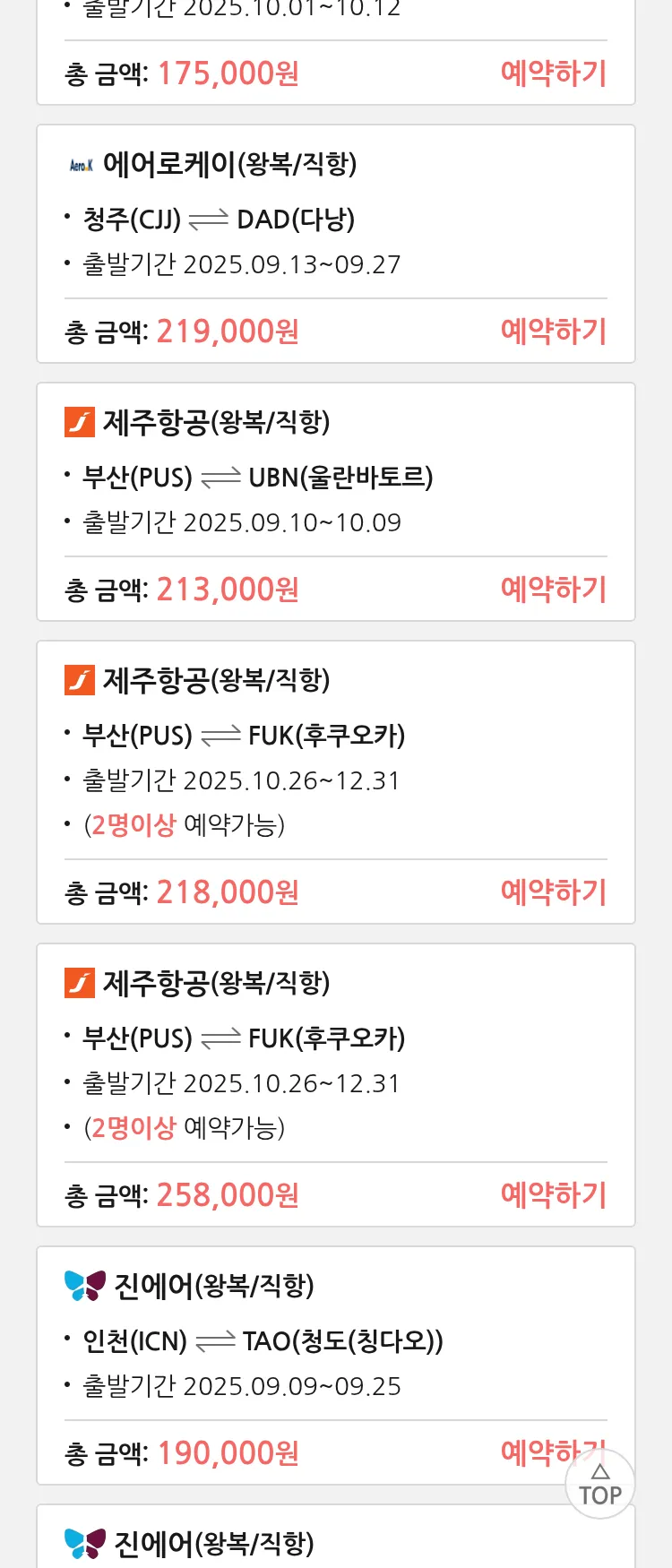The height and width of the screenshot is (1568, 672).
Task: Open the 에어로케이 청주-다낭 flight card
Action: (335, 220)
